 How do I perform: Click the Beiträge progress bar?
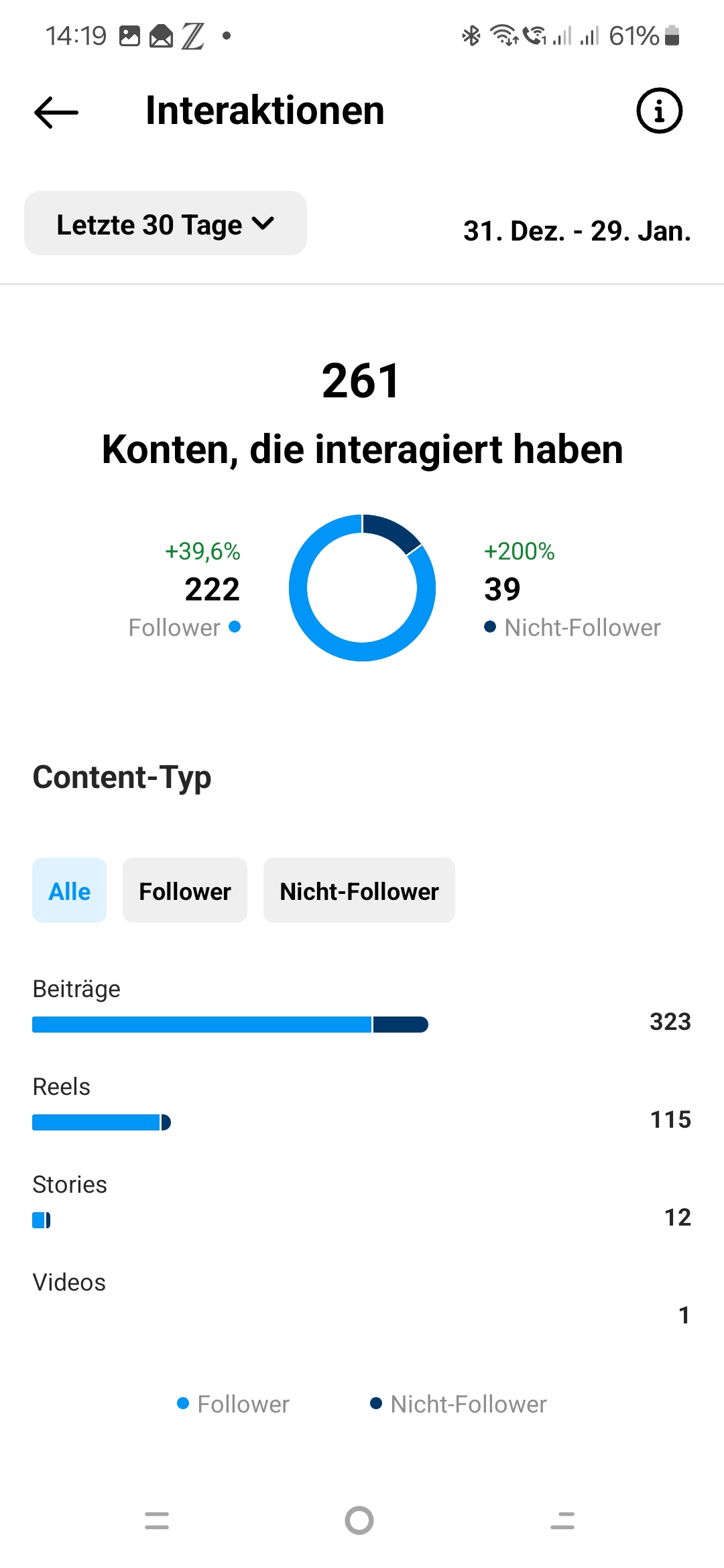point(230,1025)
